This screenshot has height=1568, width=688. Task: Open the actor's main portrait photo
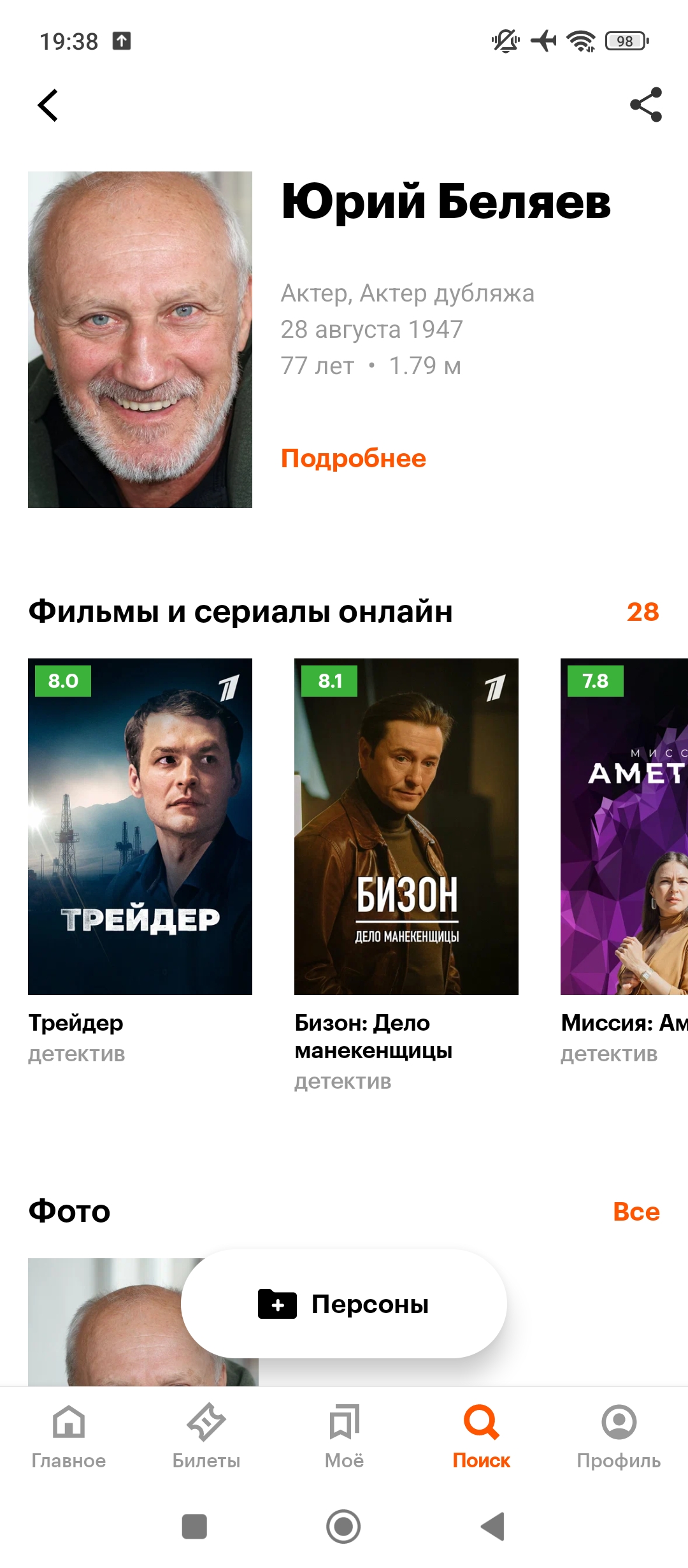point(140,340)
